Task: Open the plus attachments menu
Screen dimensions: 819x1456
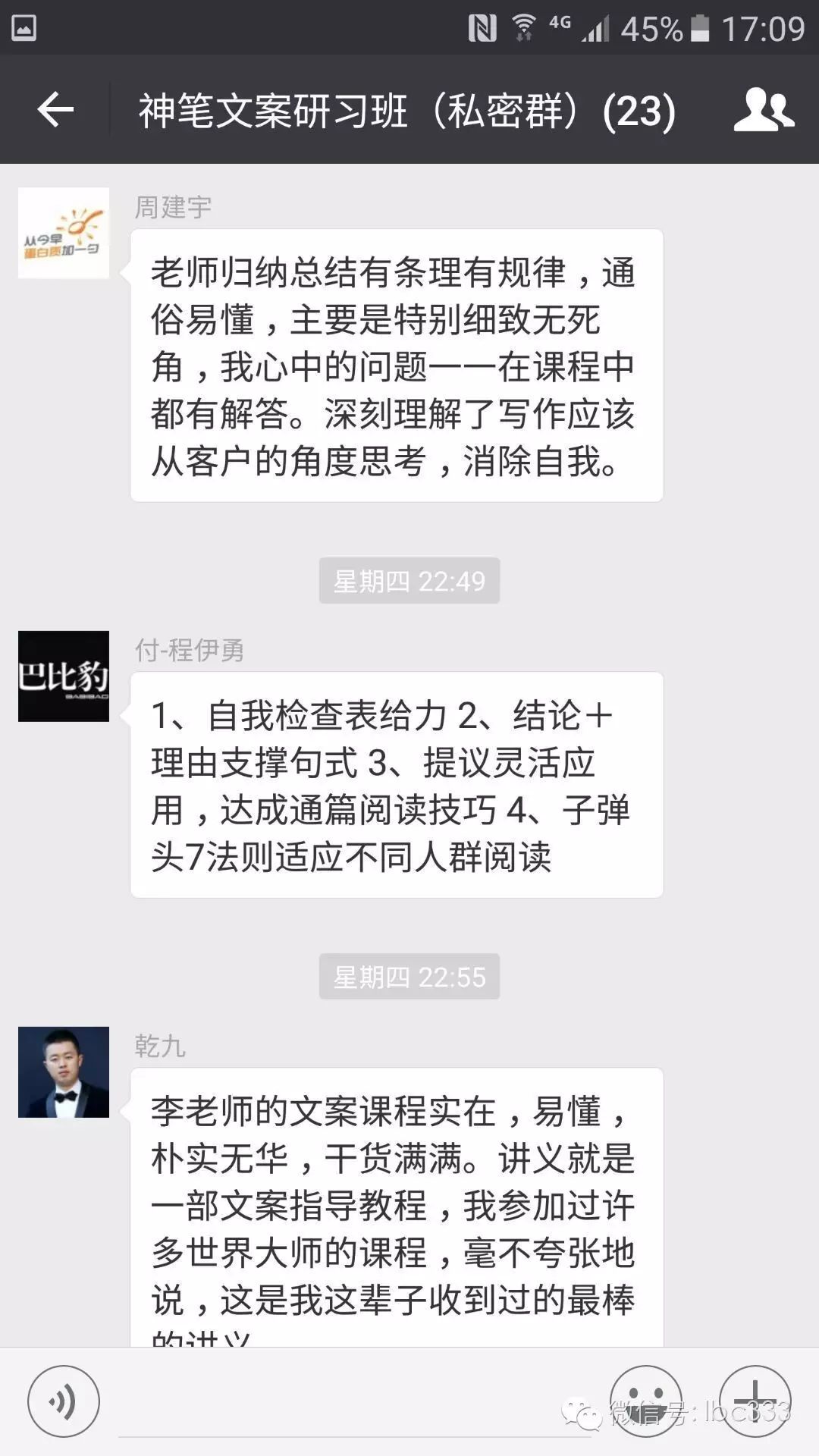Action: (x=755, y=1401)
